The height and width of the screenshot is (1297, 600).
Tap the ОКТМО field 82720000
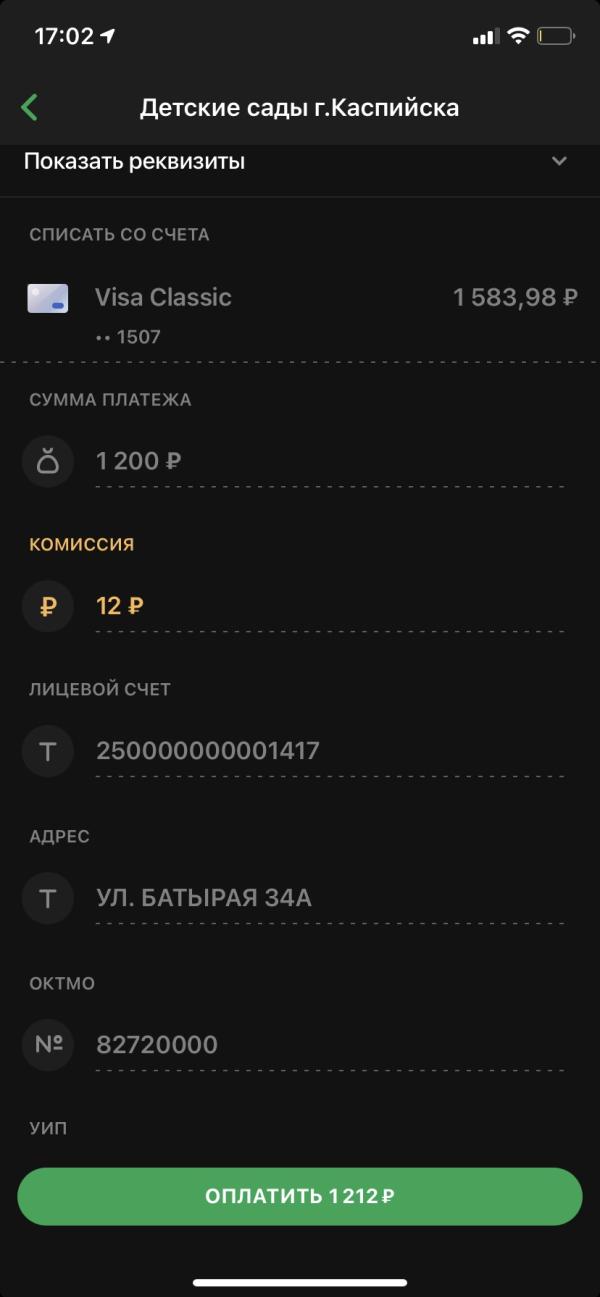pos(328,1045)
